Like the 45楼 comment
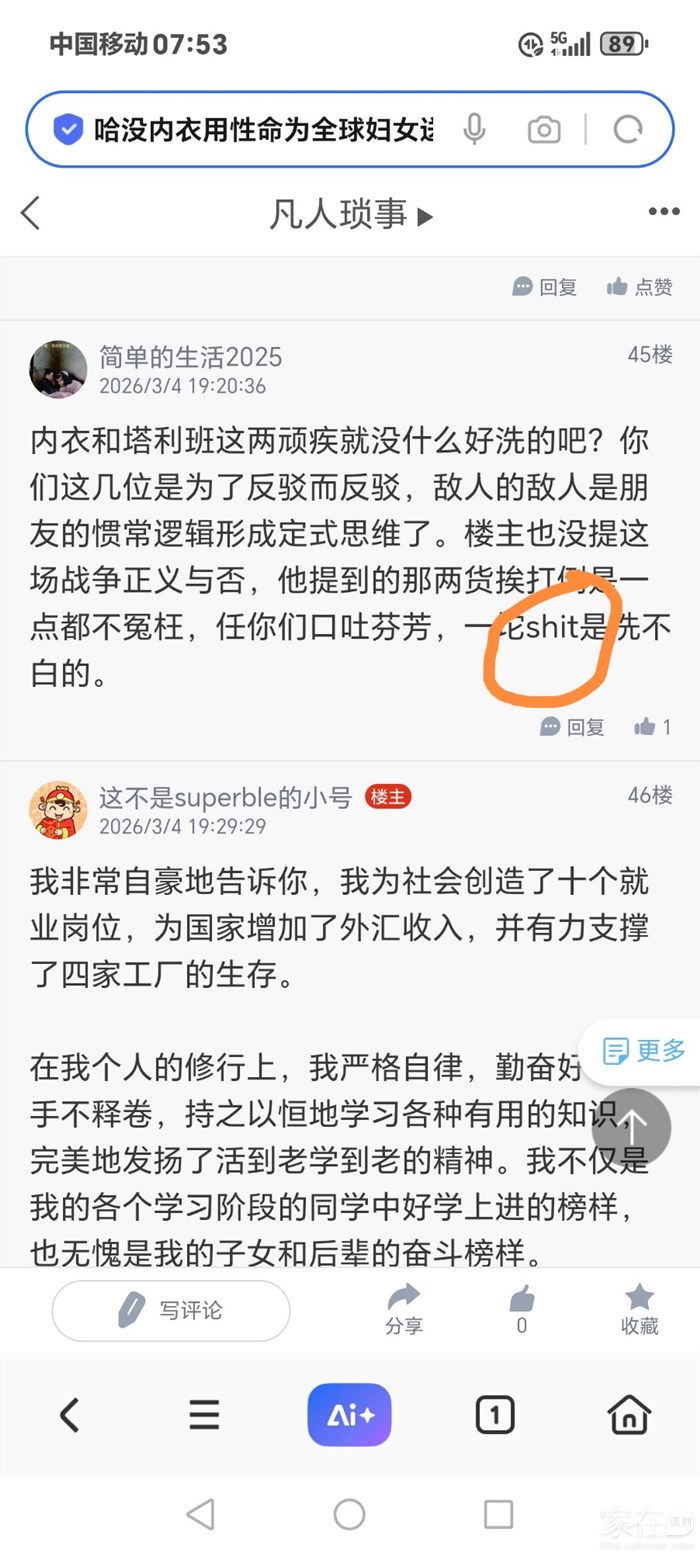Image resolution: width=700 pixels, height=1552 pixels. [x=653, y=727]
